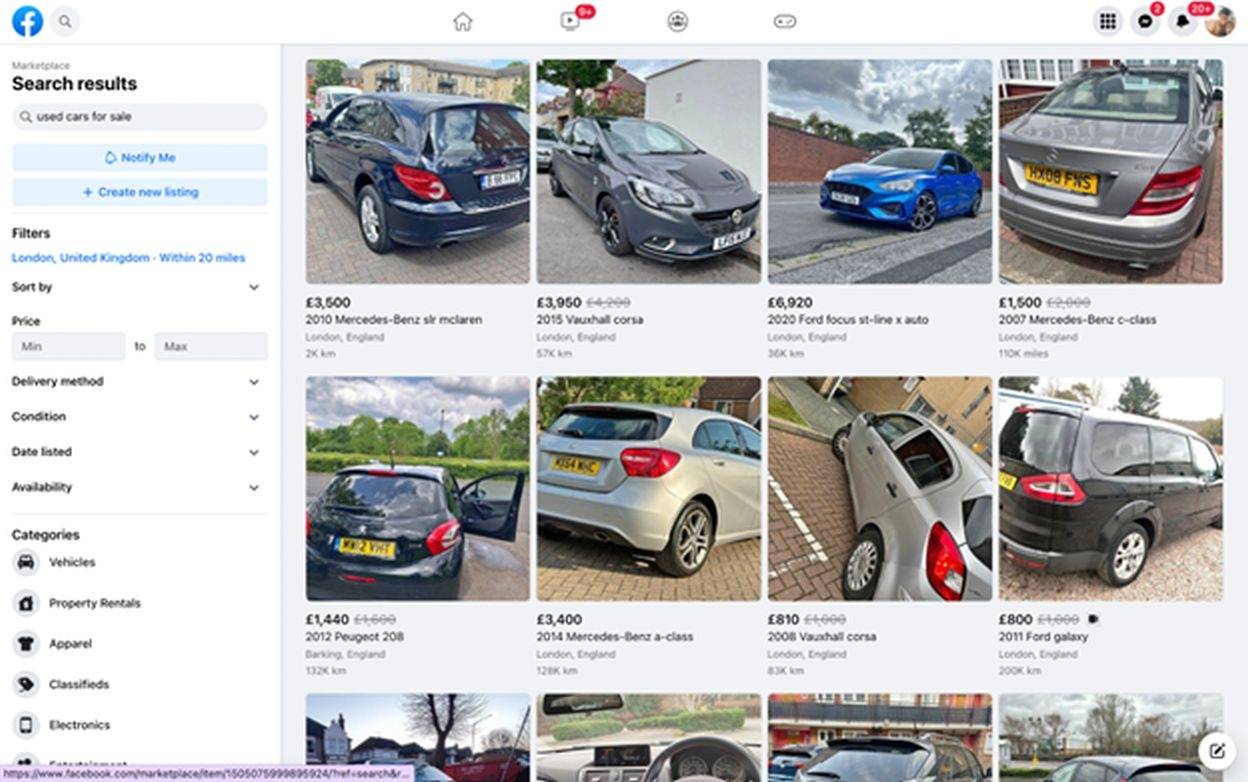Open the Facebook search icon
The image size is (1248, 782).
pos(64,20)
